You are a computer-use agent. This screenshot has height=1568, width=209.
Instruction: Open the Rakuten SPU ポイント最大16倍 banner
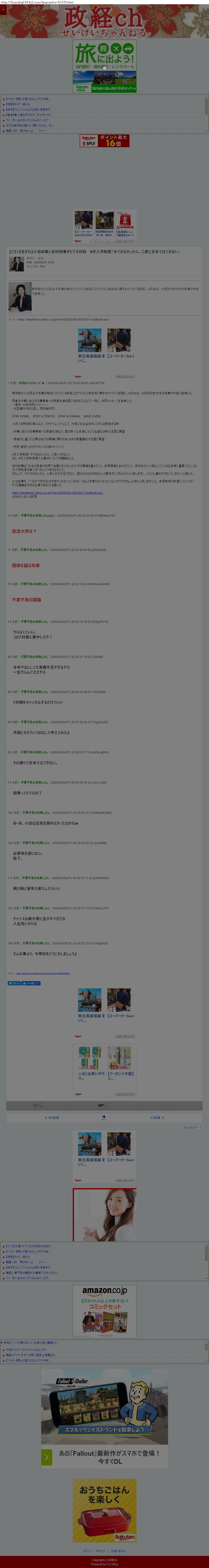[104, 141]
